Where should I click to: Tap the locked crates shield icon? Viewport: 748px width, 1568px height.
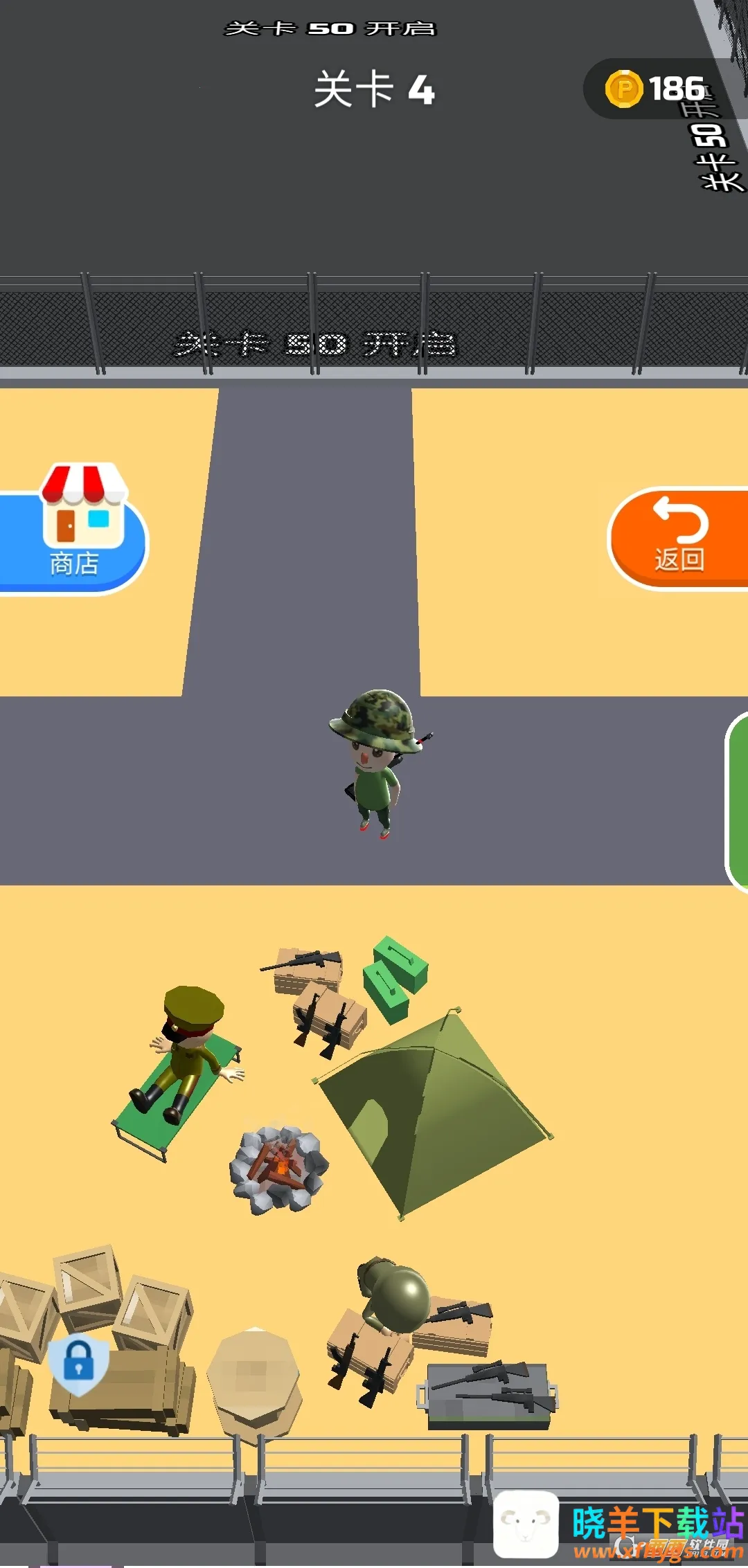point(78,1362)
